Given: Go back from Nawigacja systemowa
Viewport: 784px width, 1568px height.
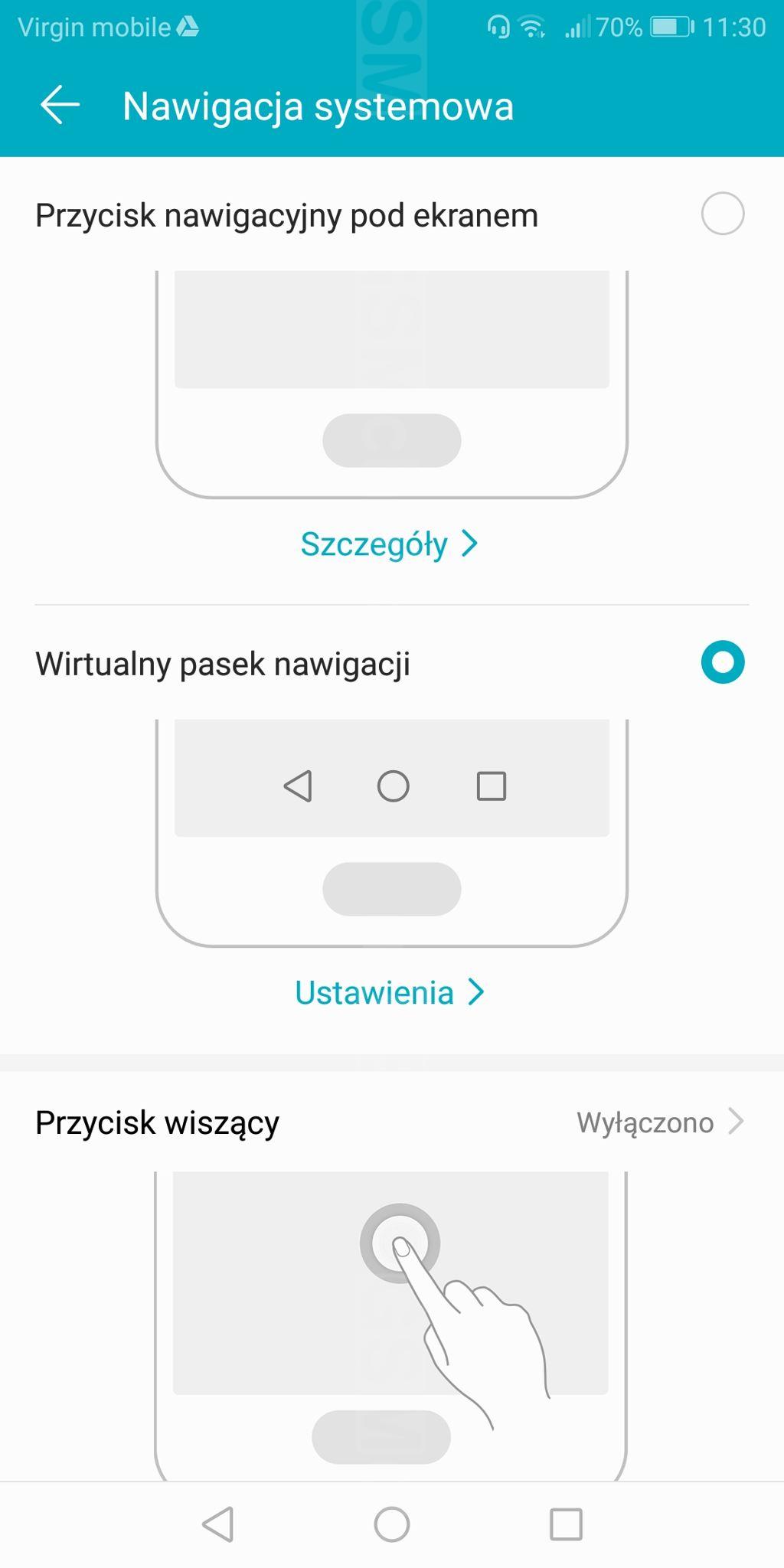Looking at the screenshot, I should coord(60,106).
